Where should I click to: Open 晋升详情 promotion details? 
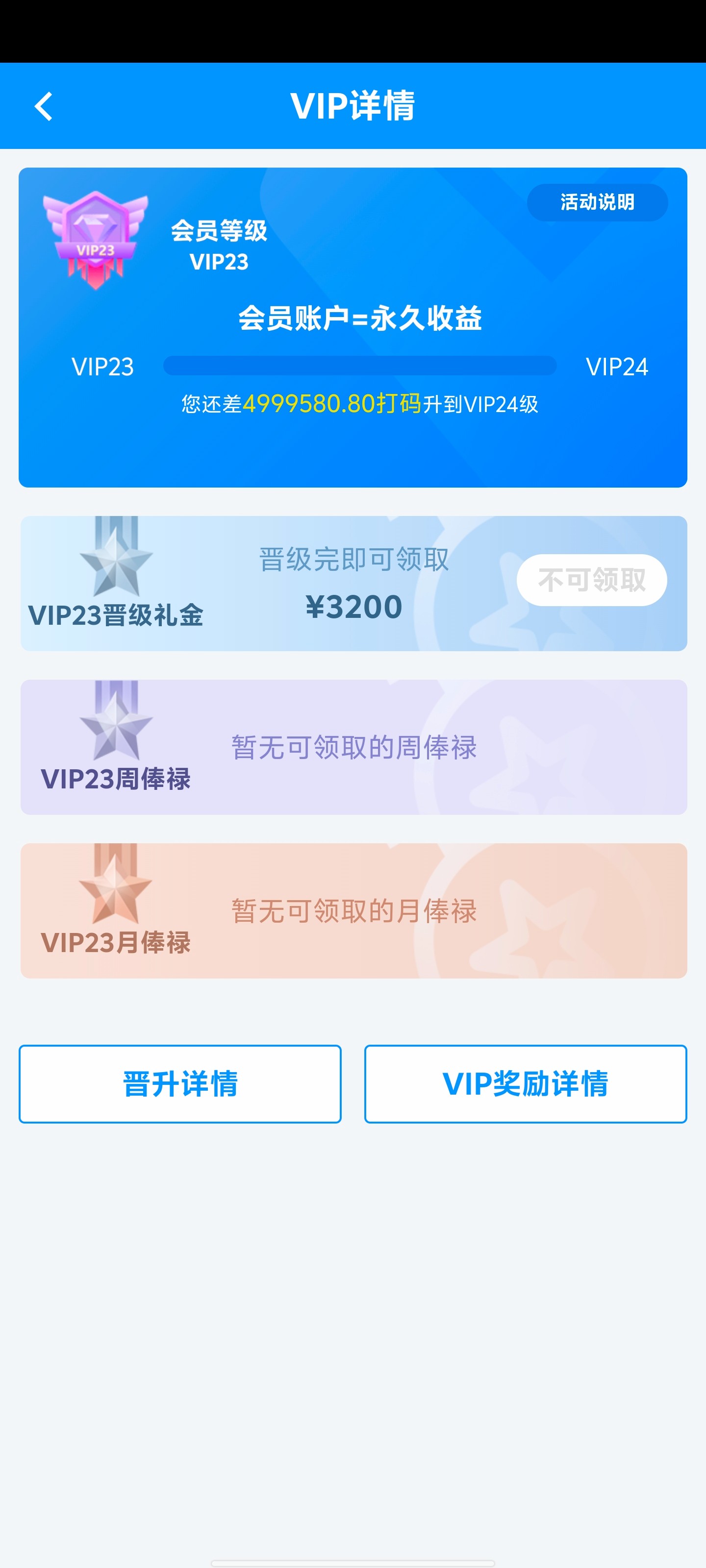point(180,1084)
